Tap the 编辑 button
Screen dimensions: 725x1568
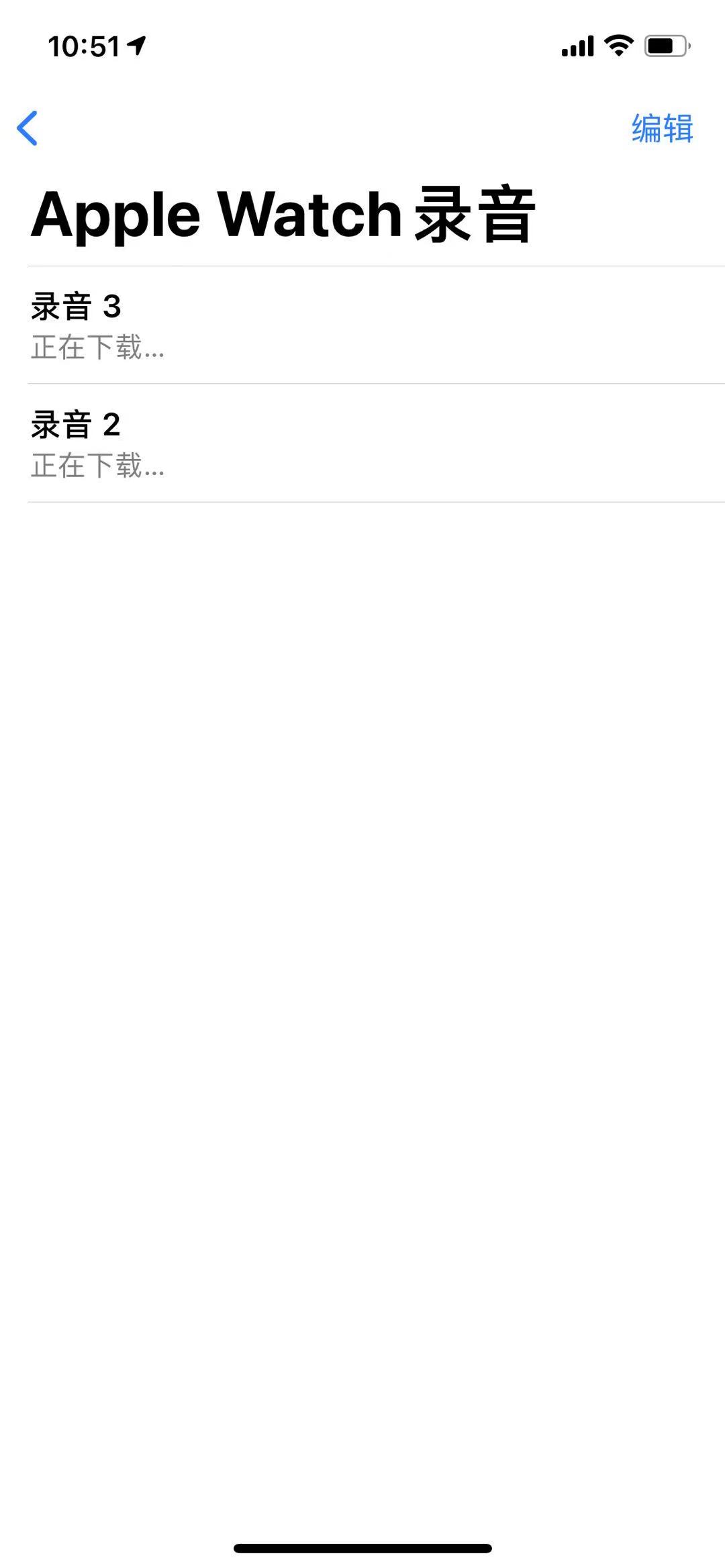click(x=662, y=128)
